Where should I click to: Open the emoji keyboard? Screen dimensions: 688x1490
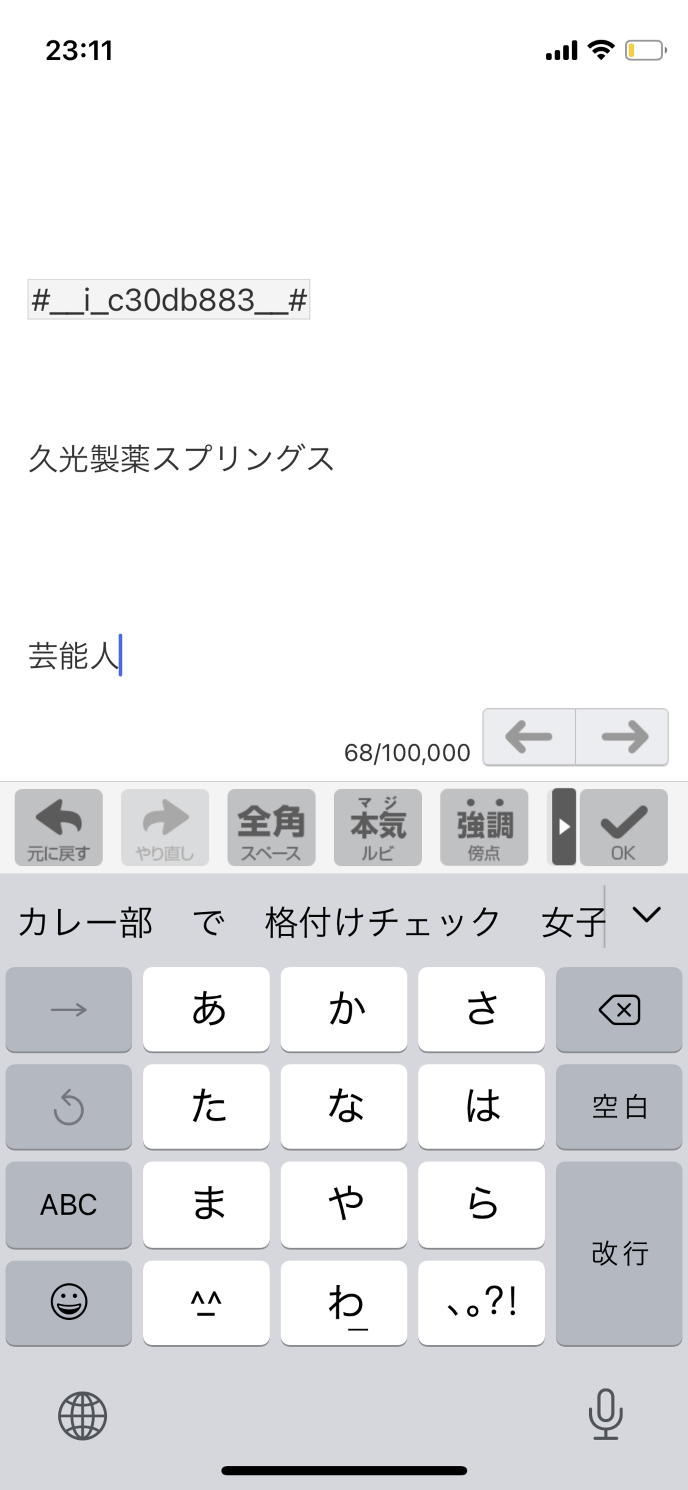(69, 1302)
